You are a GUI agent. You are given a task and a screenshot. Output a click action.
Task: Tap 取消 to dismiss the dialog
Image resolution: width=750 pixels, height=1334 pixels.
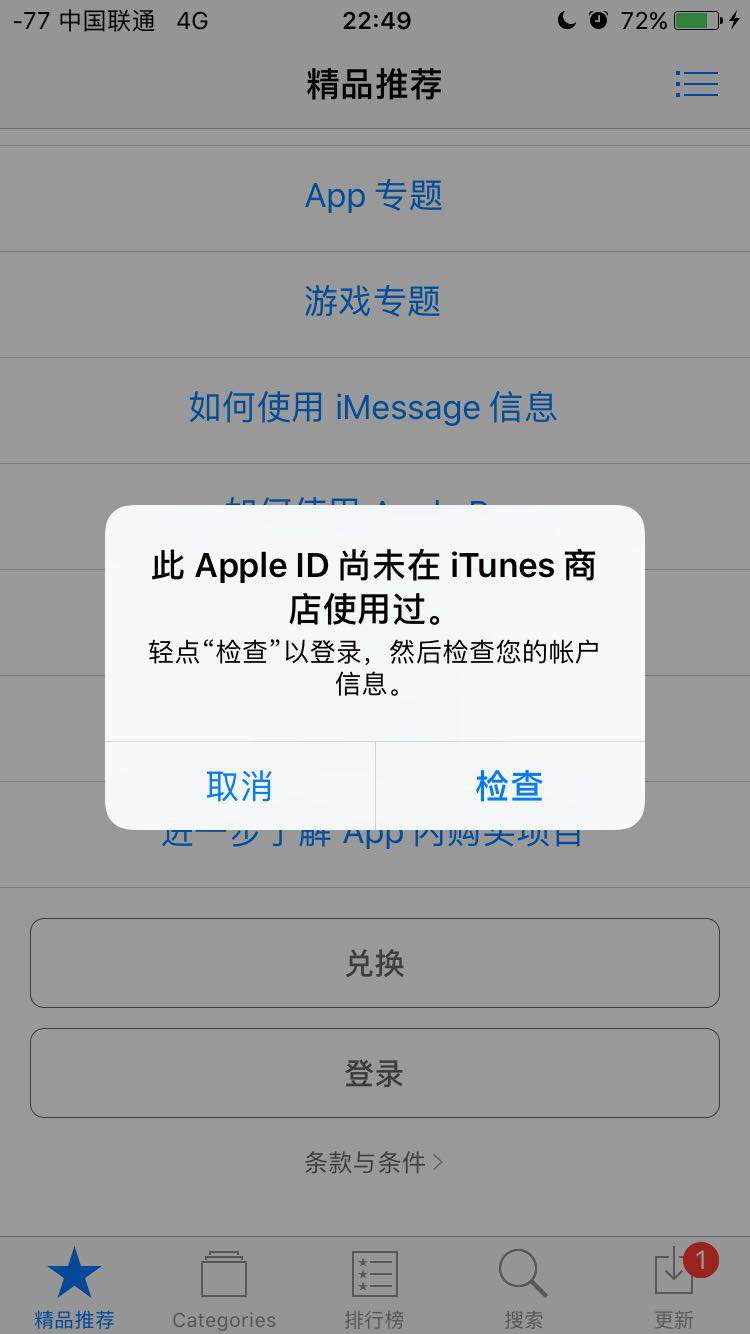click(x=239, y=786)
